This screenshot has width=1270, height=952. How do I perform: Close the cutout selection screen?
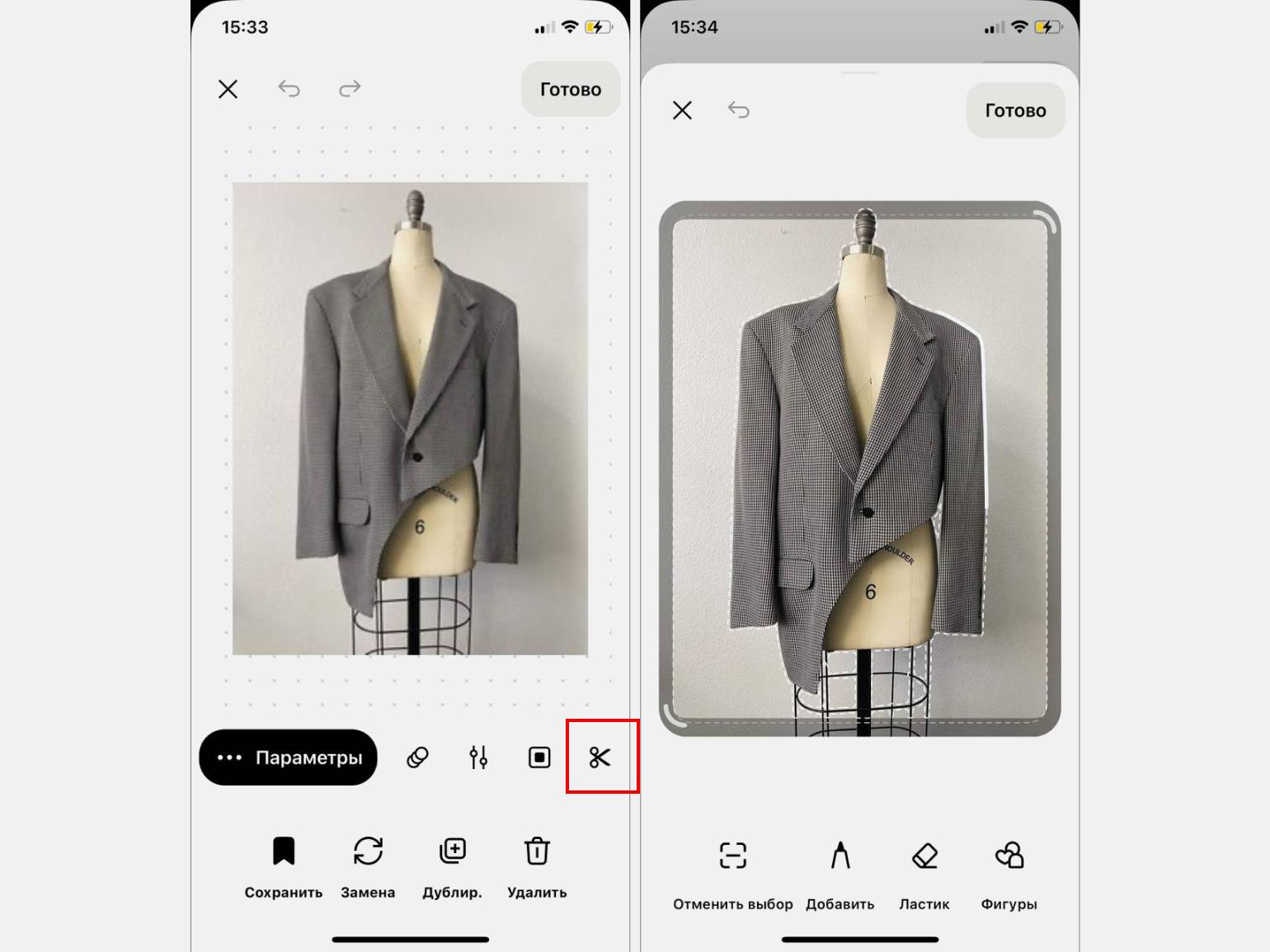(x=682, y=110)
